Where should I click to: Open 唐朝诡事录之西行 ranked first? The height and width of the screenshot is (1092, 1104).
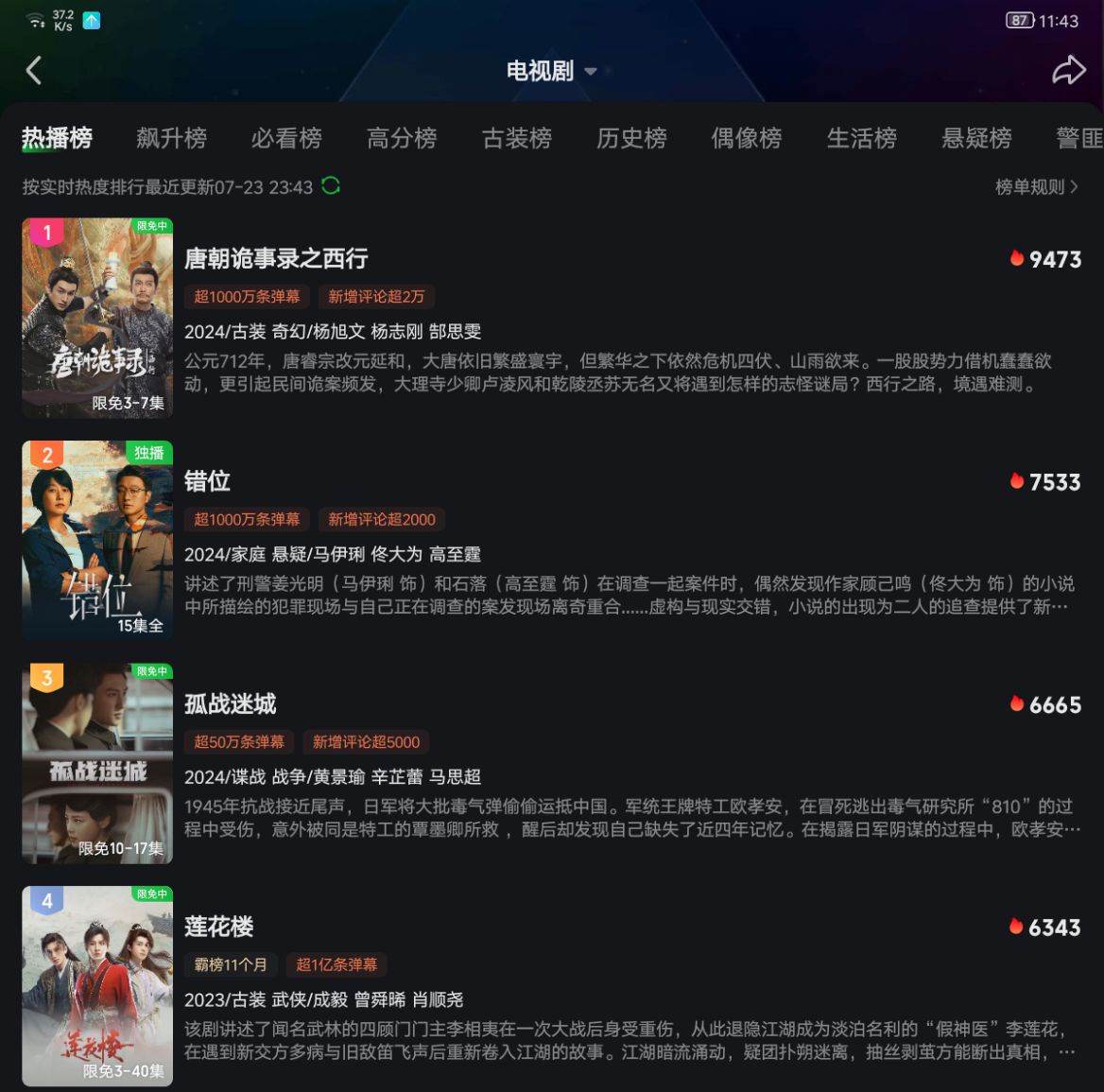[276, 259]
